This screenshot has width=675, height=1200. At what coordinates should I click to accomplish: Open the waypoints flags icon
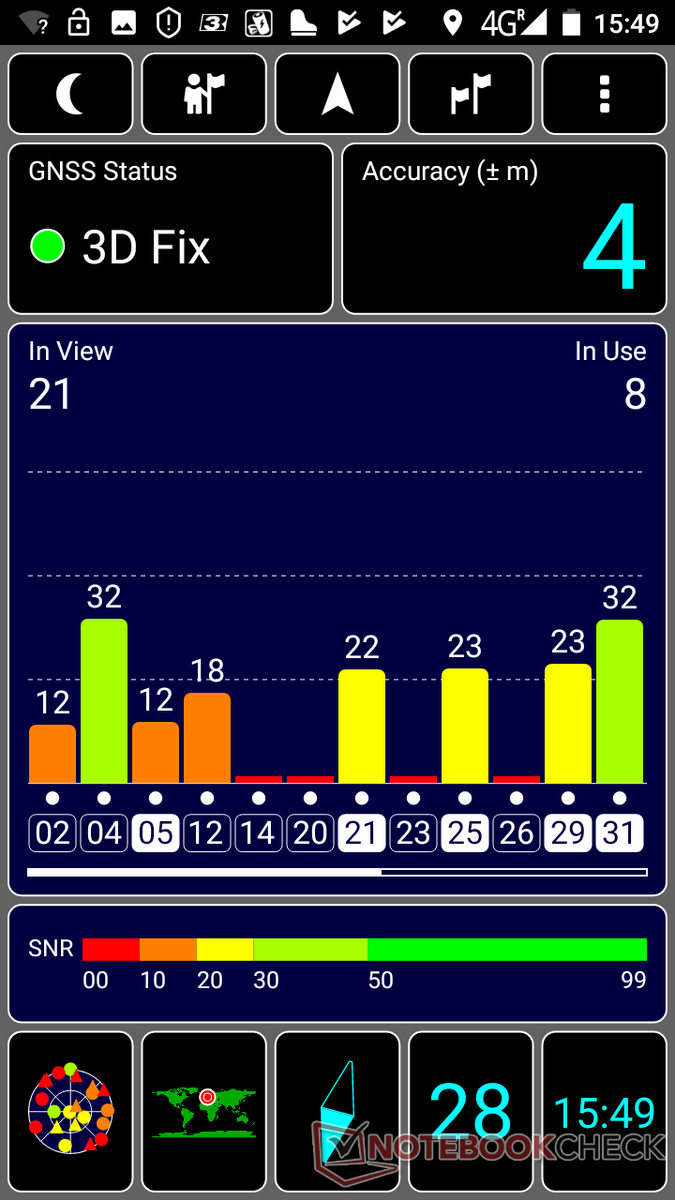(x=471, y=94)
